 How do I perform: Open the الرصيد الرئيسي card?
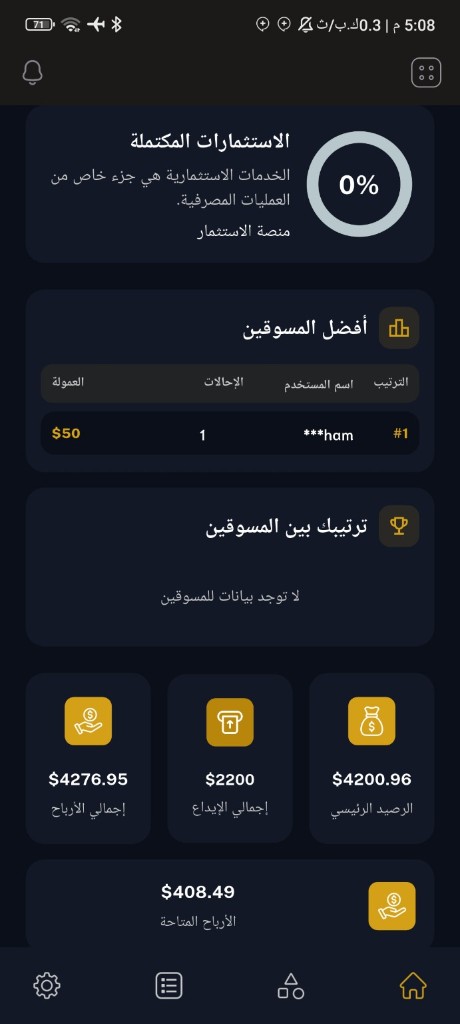372,758
